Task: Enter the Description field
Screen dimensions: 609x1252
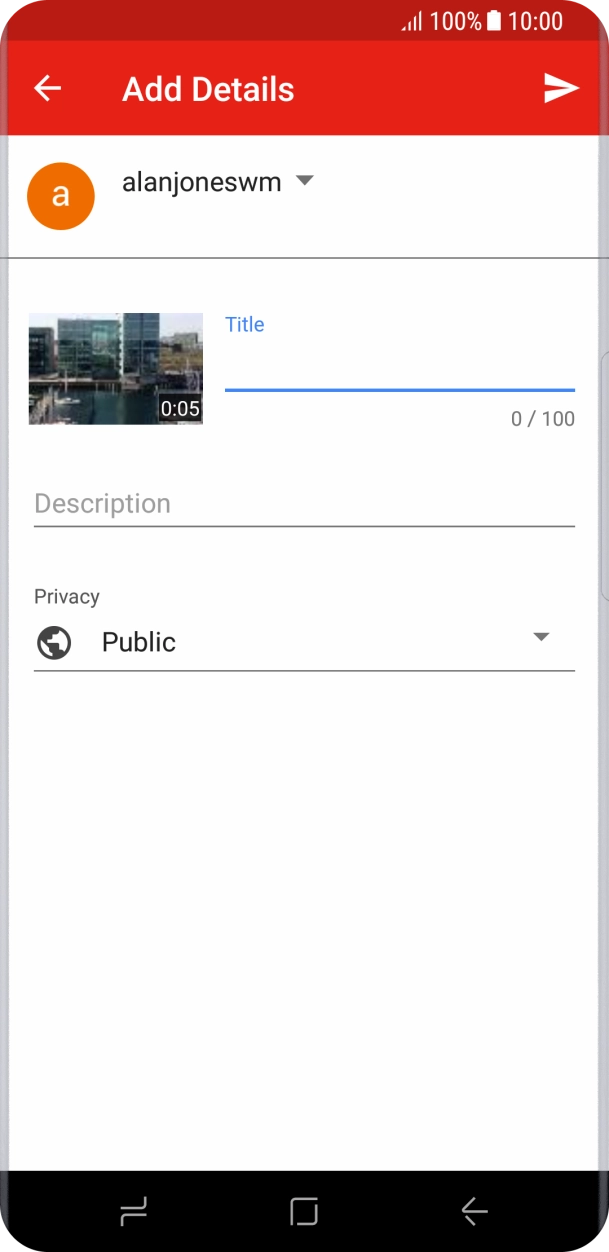Action: pyautogui.click(x=304, y=504)
